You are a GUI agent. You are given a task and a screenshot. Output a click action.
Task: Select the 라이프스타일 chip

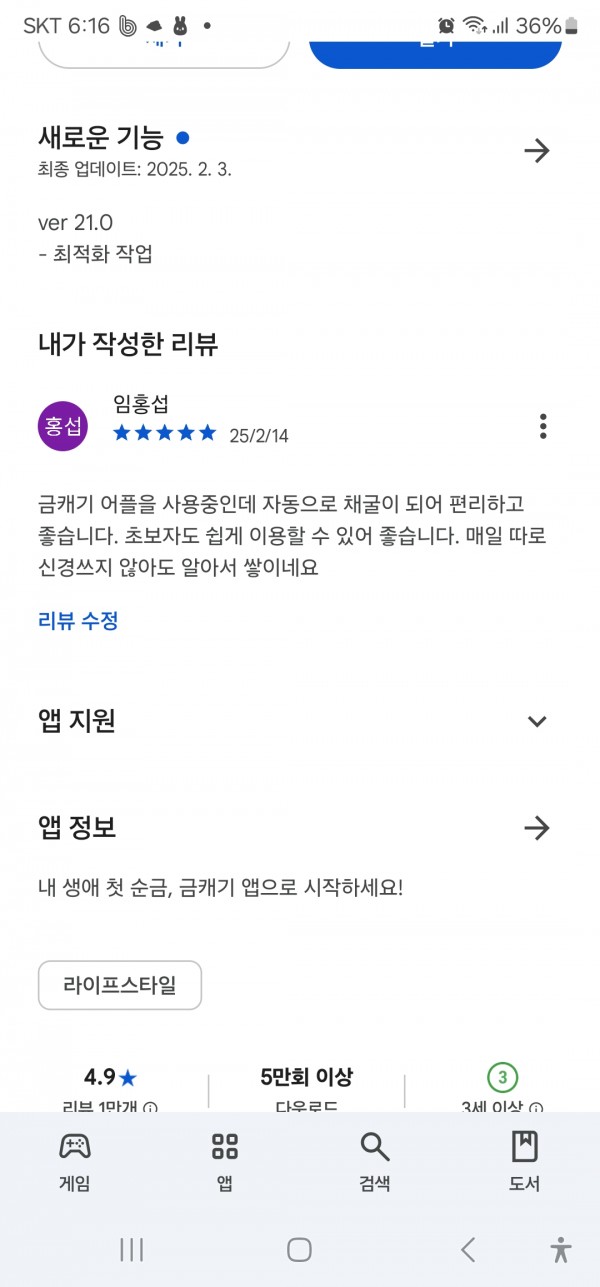click(x=120, y=985)
